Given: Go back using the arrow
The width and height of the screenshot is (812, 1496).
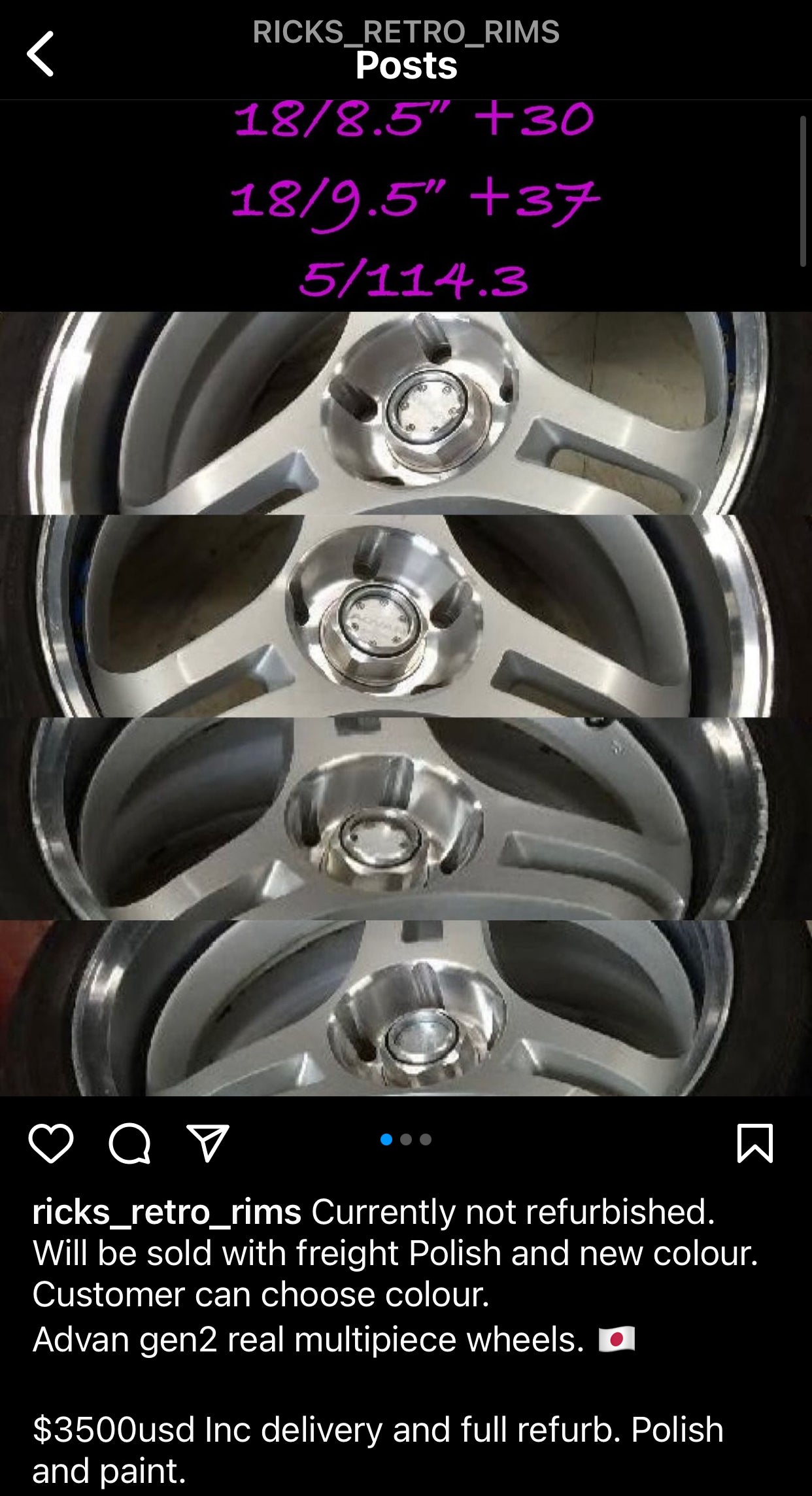Looking at the screenshot, I should [x=41, y=54].
